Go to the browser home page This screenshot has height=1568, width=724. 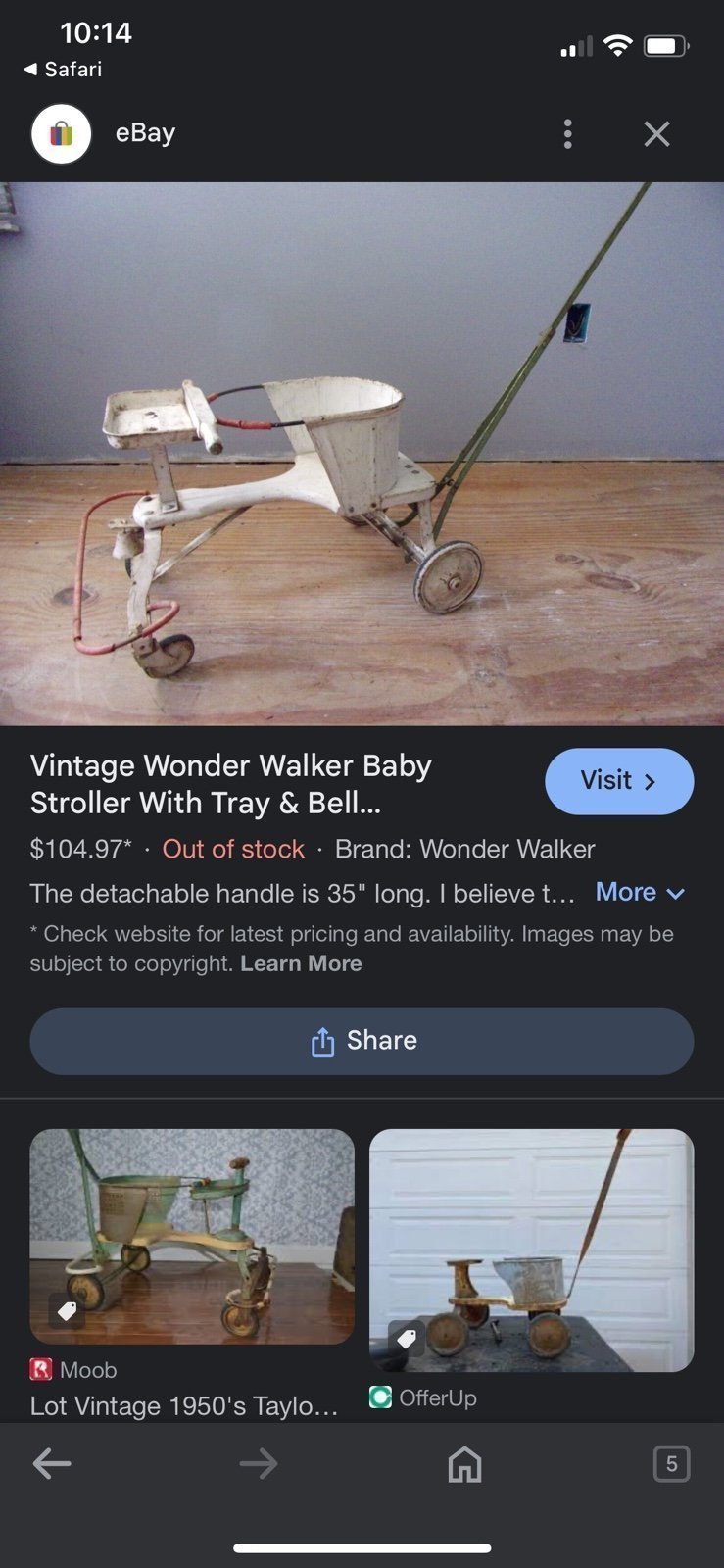[x=464, y=1464]
